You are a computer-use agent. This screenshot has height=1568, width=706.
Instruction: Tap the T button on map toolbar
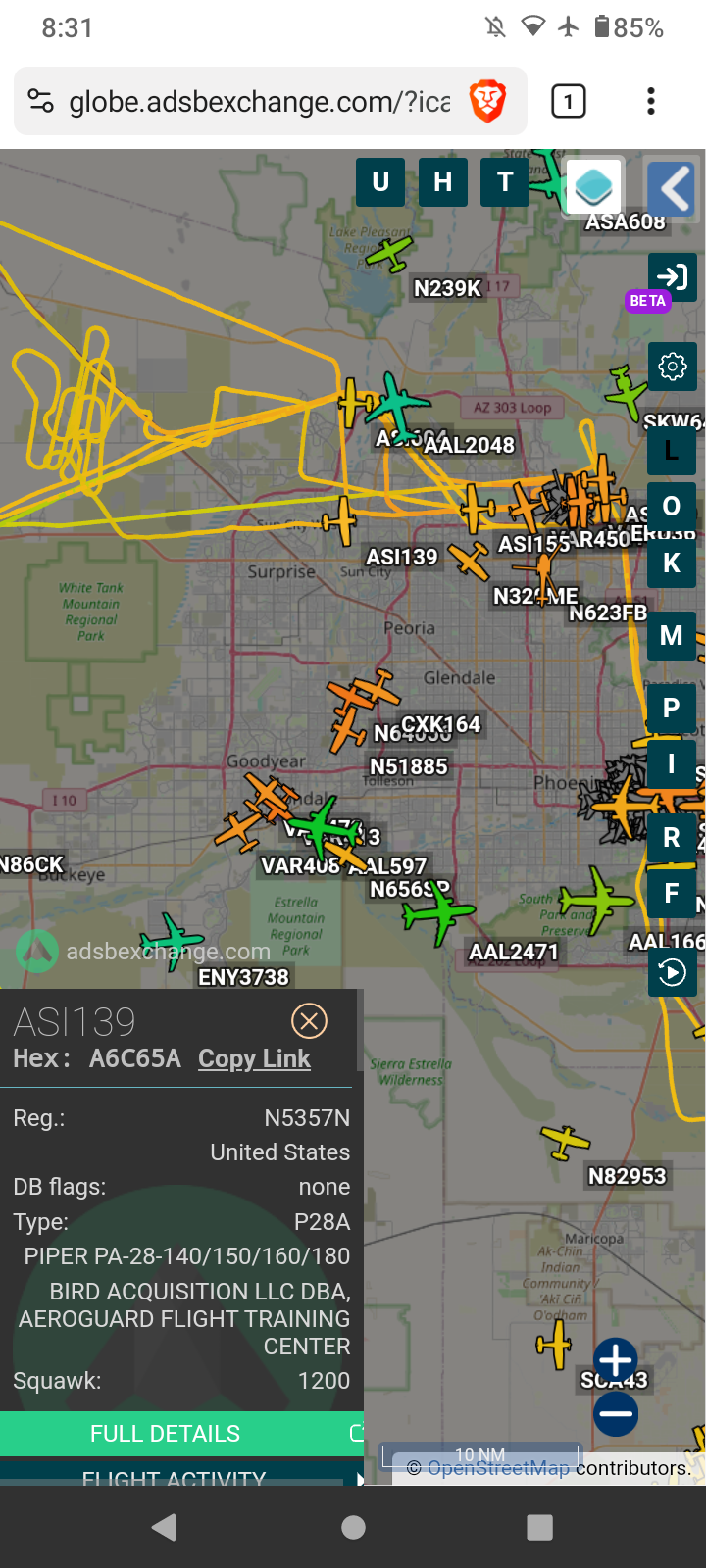click(505, 182)
